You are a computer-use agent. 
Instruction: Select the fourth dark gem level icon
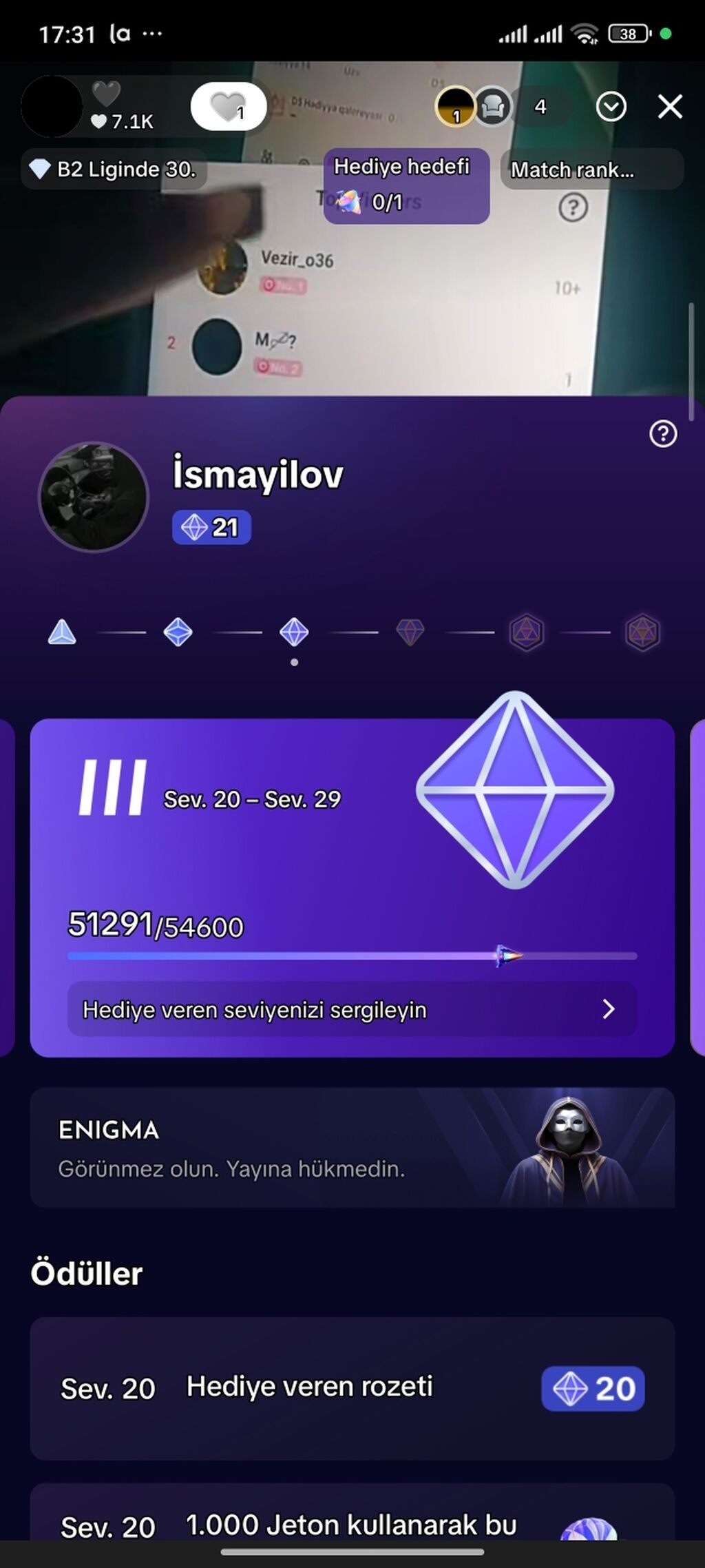point(410,632)
